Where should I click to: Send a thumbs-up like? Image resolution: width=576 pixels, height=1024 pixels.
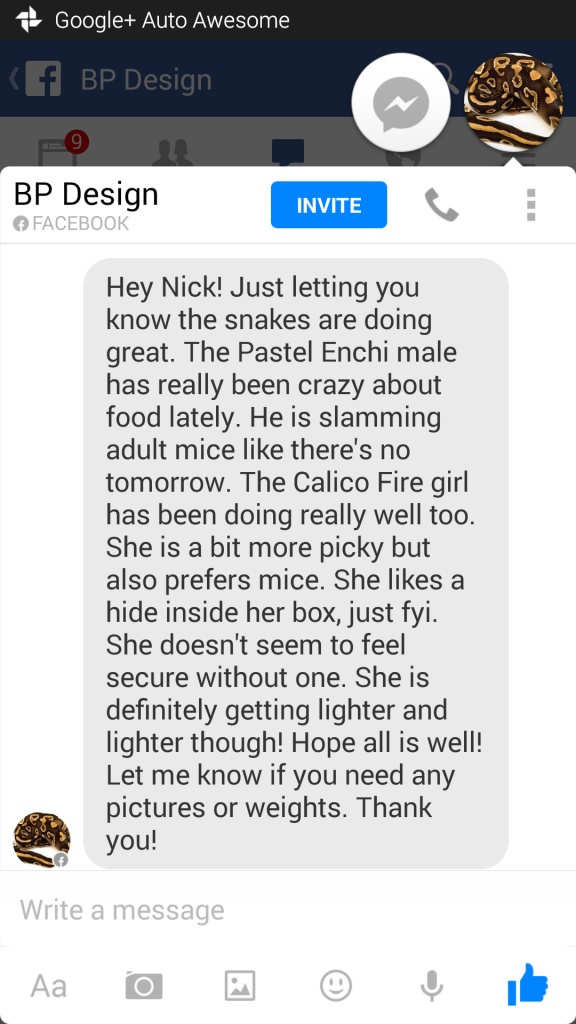tap(528, 984)
